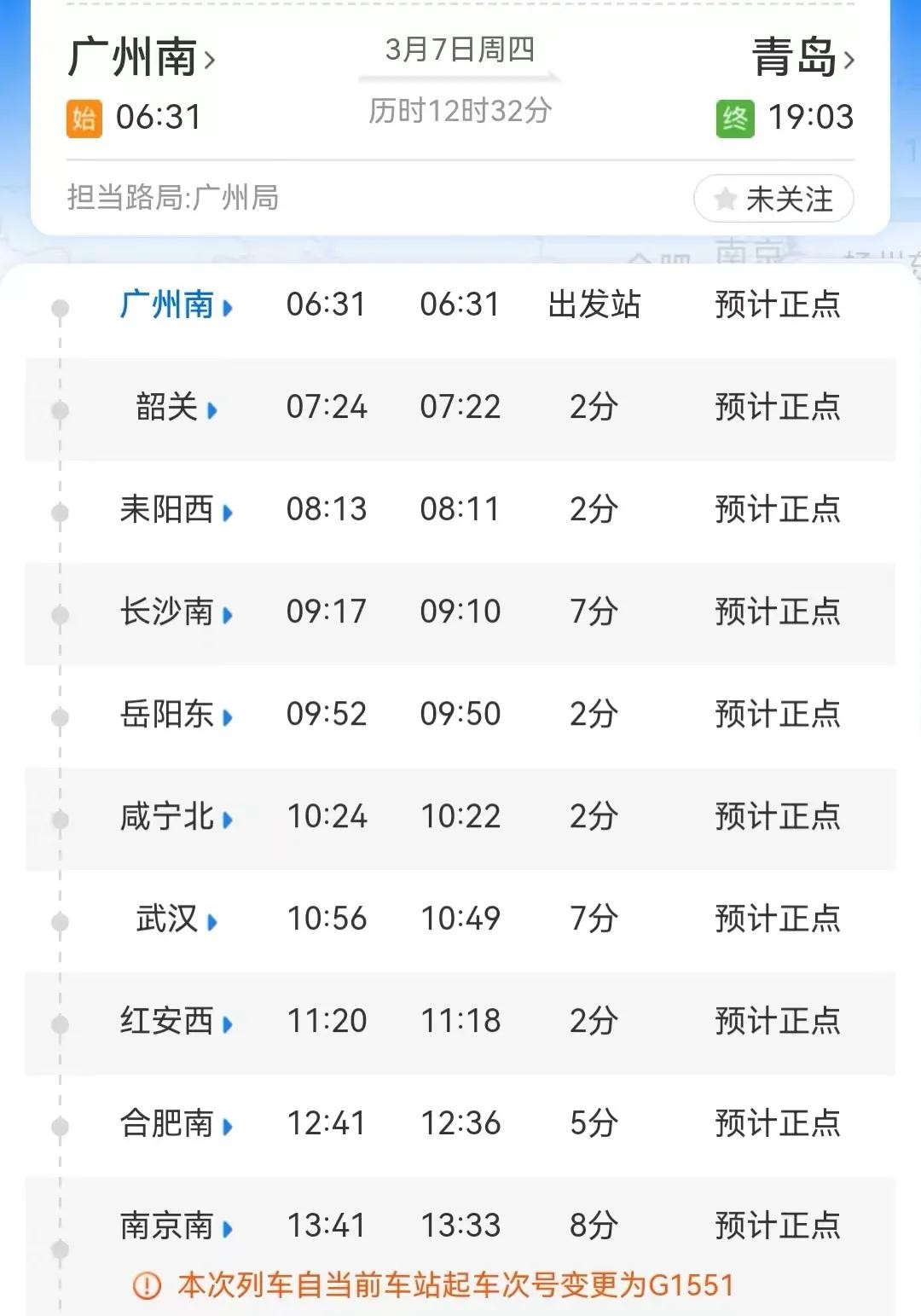Image resolution: width=921 pixels, height=1316 pixels.
Task: Select the 合肥南 stop row
Action: 176,1124
